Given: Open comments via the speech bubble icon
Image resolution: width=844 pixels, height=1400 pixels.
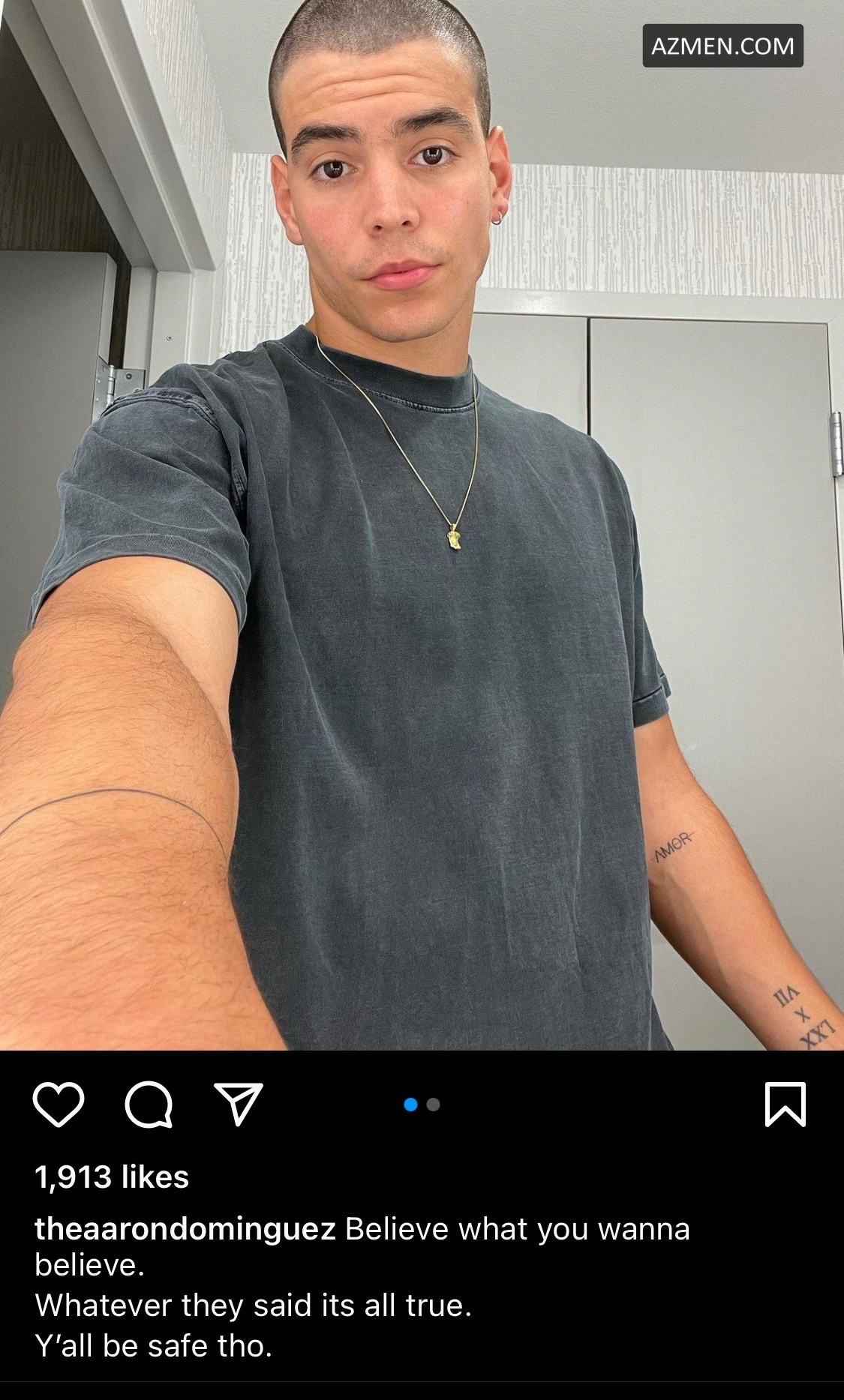Looking at the screenshot, I should [149, 1104].
